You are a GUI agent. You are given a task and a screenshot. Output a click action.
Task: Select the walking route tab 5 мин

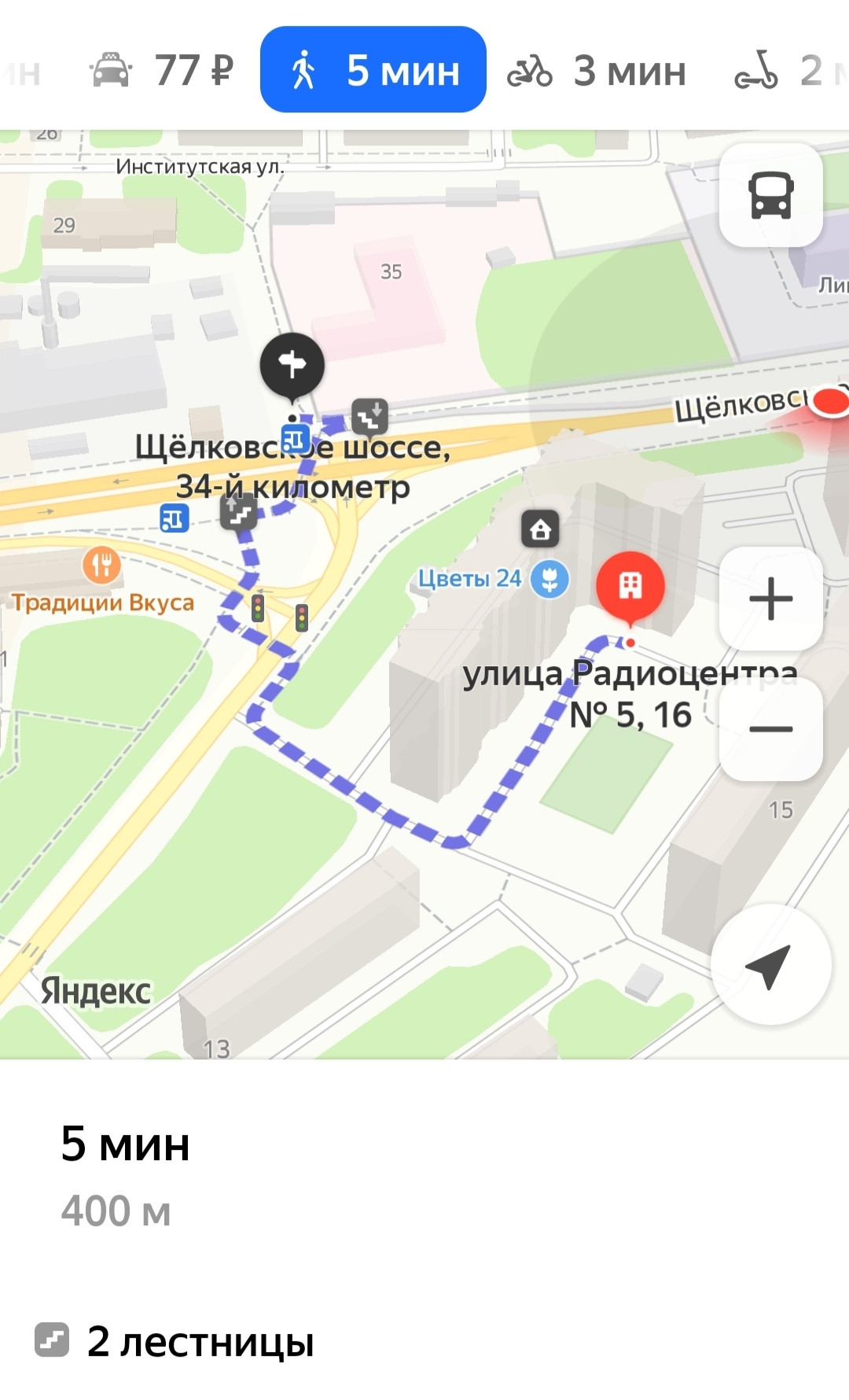pos(373,70)
